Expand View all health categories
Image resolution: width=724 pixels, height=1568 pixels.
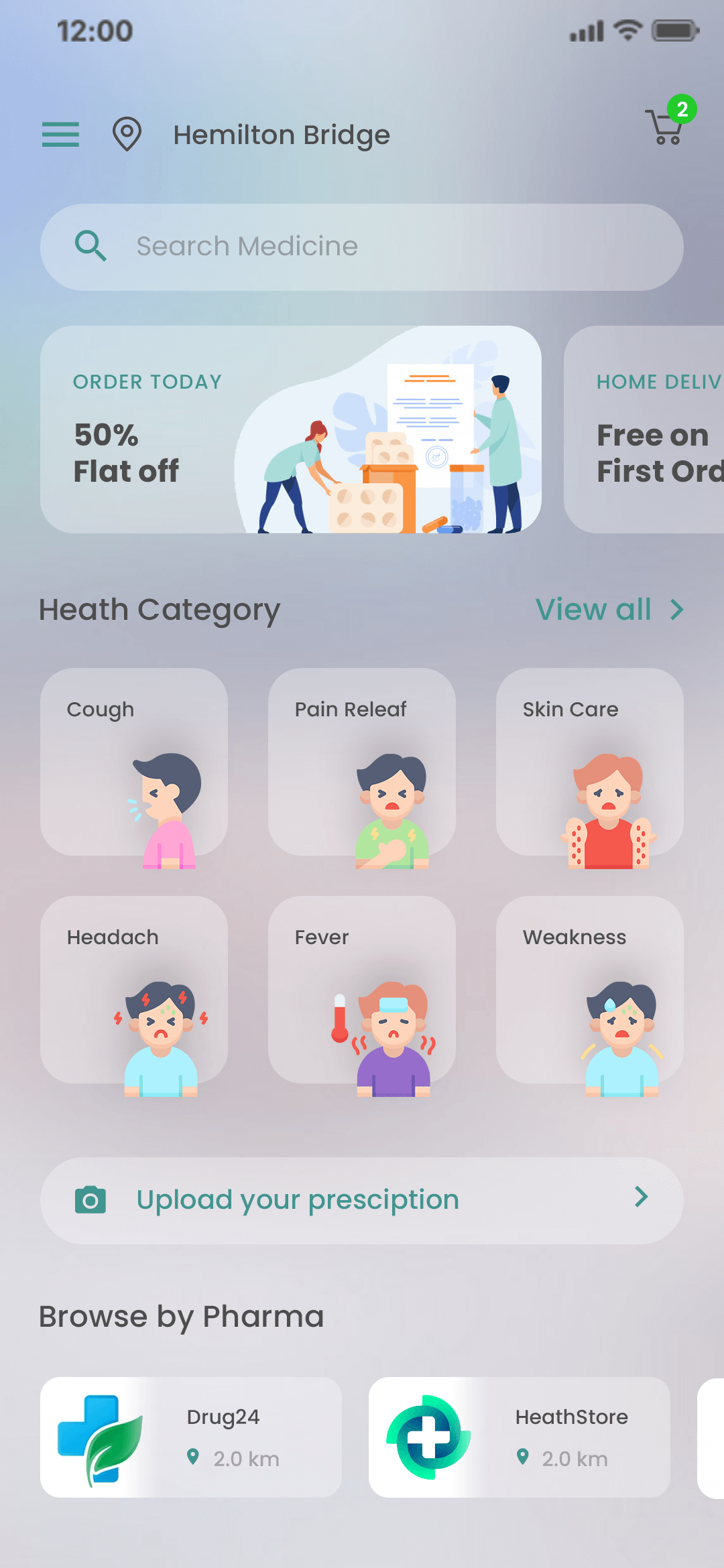click(x=608, y=609)
